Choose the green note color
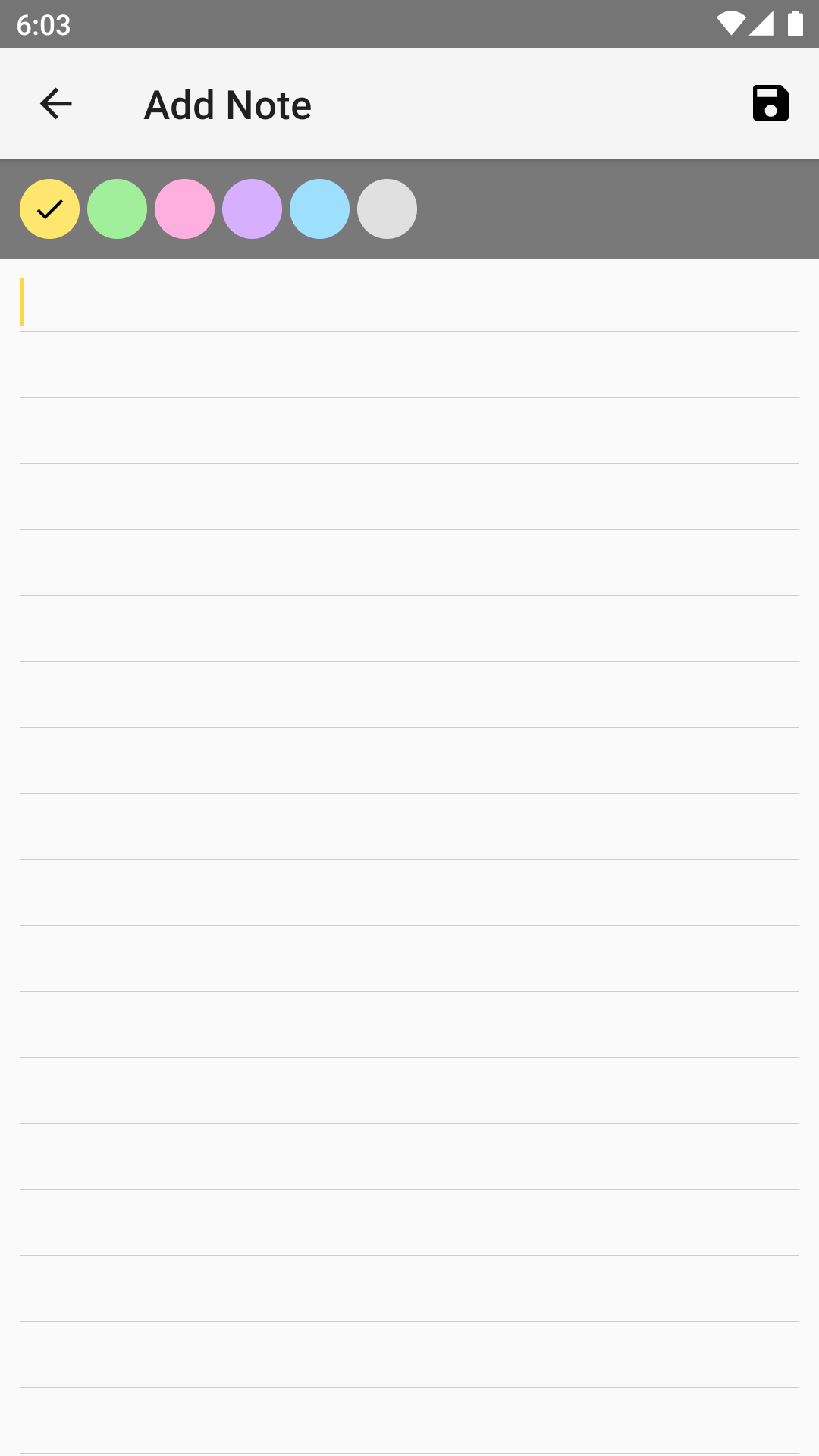 118,209
